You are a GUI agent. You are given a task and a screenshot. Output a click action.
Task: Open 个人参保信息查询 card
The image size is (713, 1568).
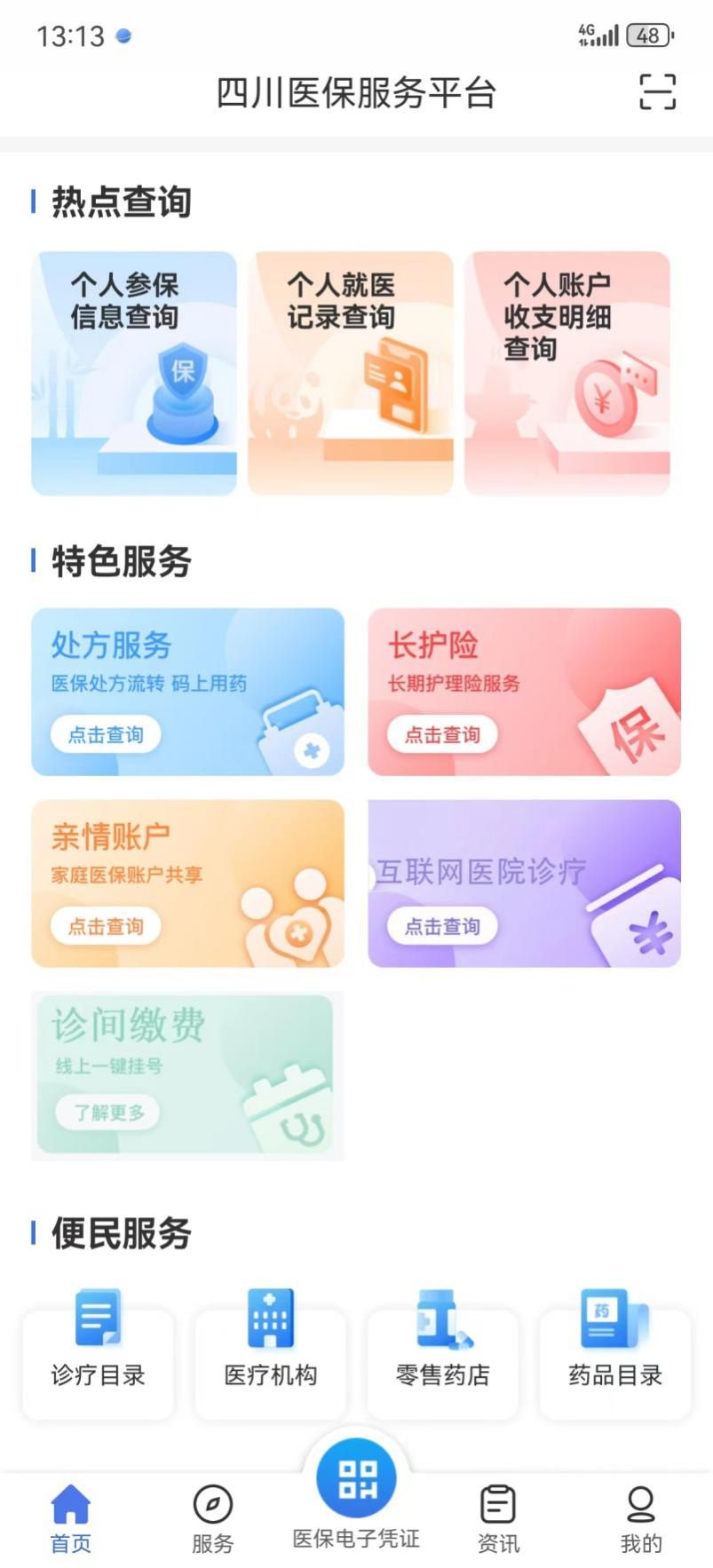tap(134, 373)
